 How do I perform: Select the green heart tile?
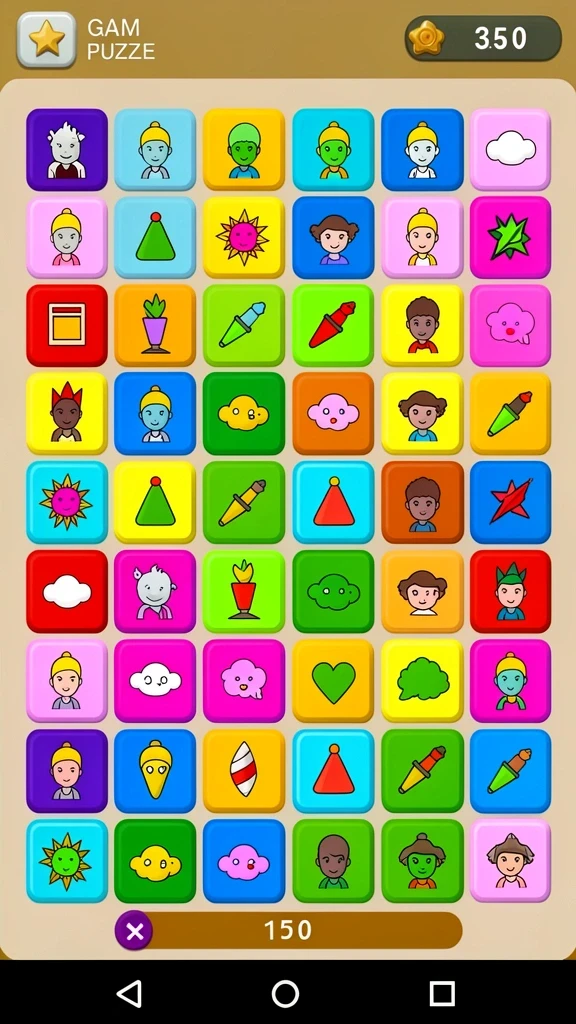pos(333,681)
